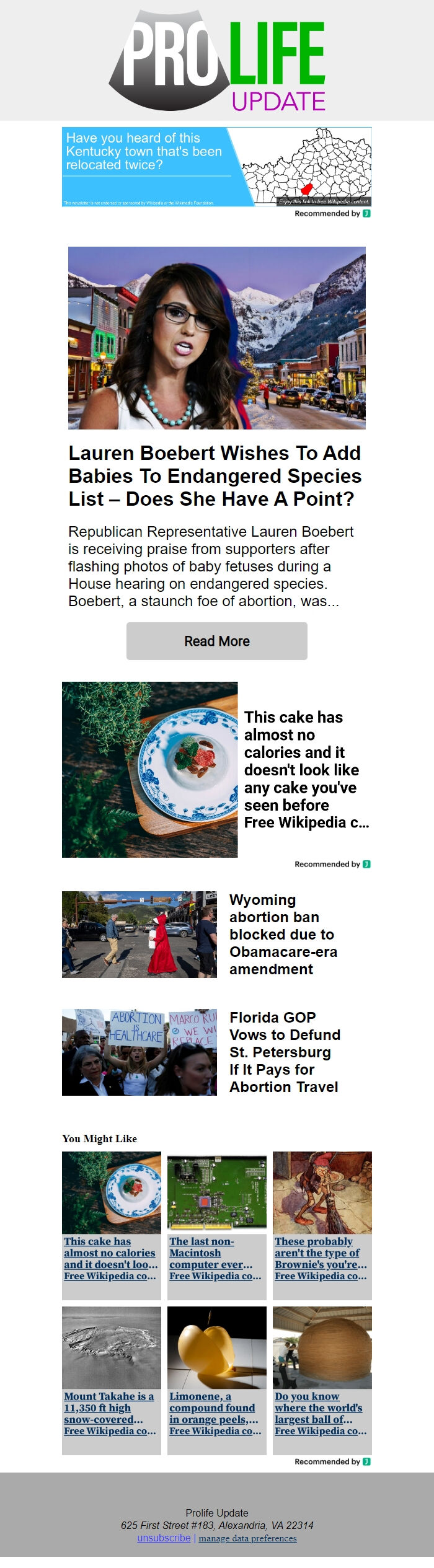Open the Wyoming abortion ban blocked article
Viewport: 434px width, 1568px height.
[283, 934]
